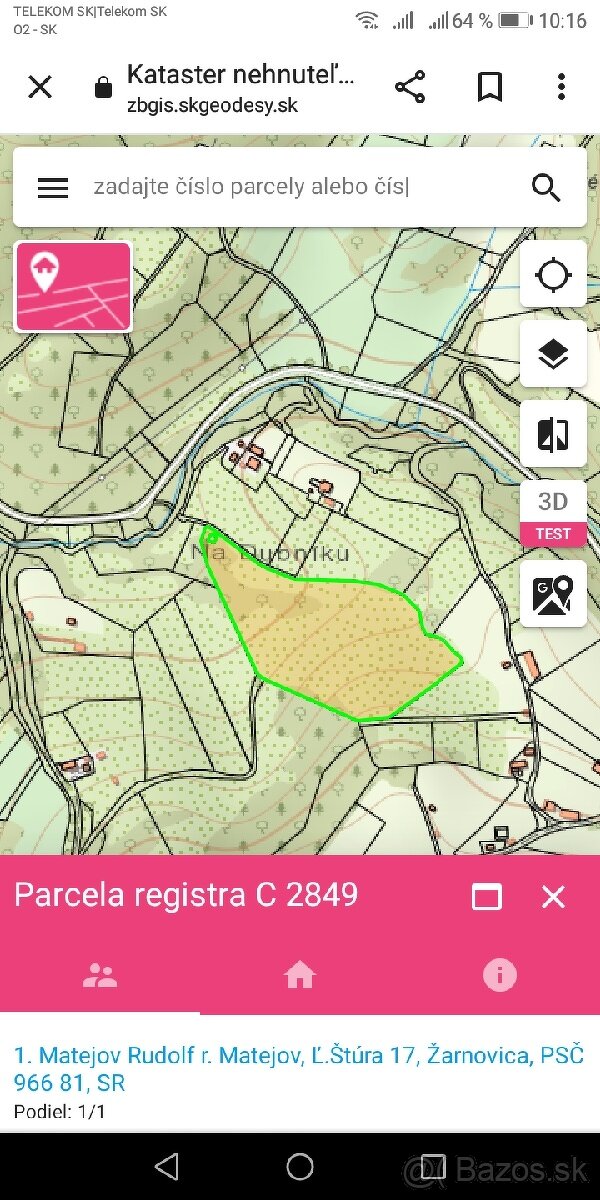Open location in Google Maps

click(553, 594)
